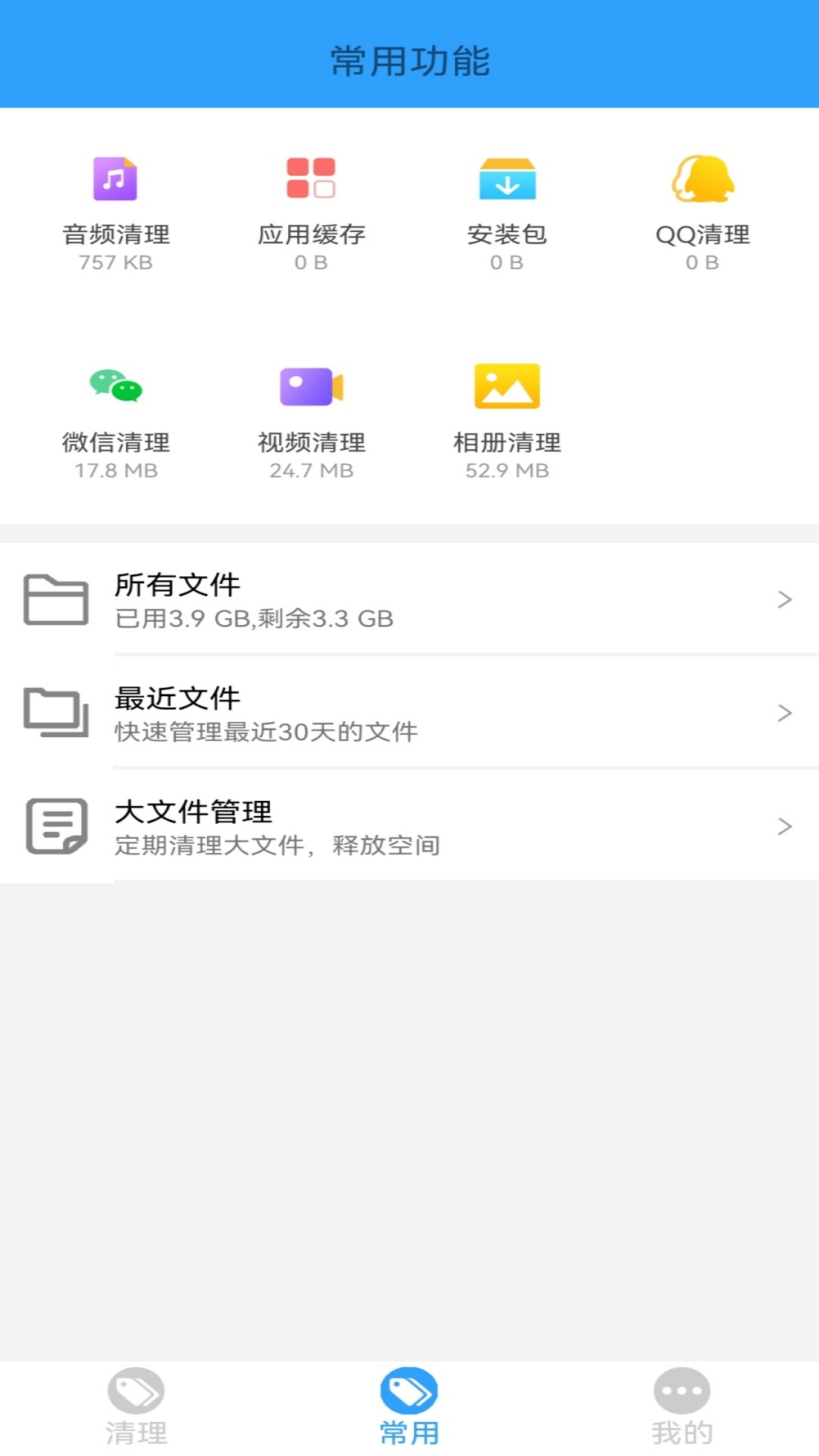Click the recent files icon beside 最近文件
The image size is (819, 1456).
[x=55, y=713]
